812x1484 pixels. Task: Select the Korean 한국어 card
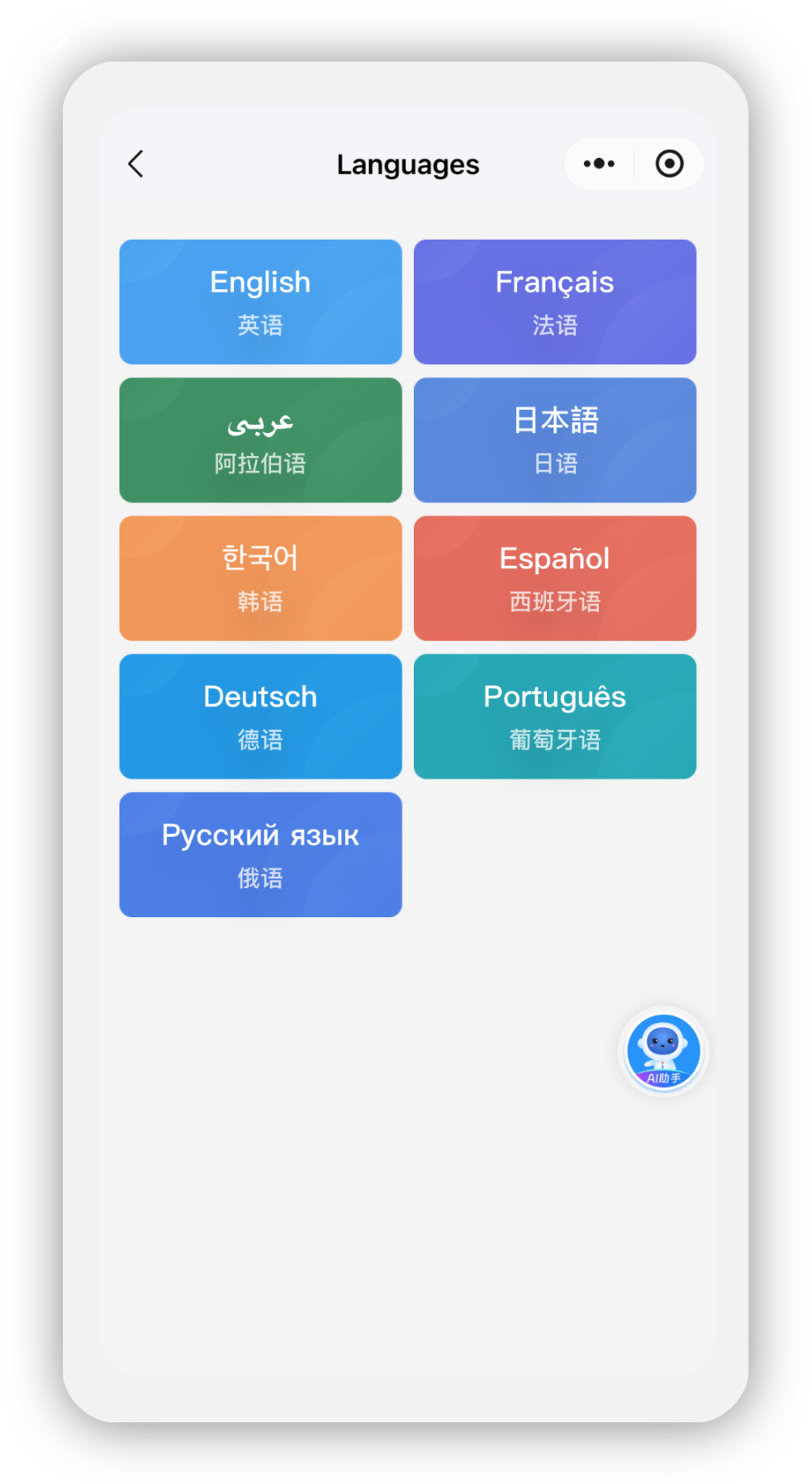tap(260, 578)
